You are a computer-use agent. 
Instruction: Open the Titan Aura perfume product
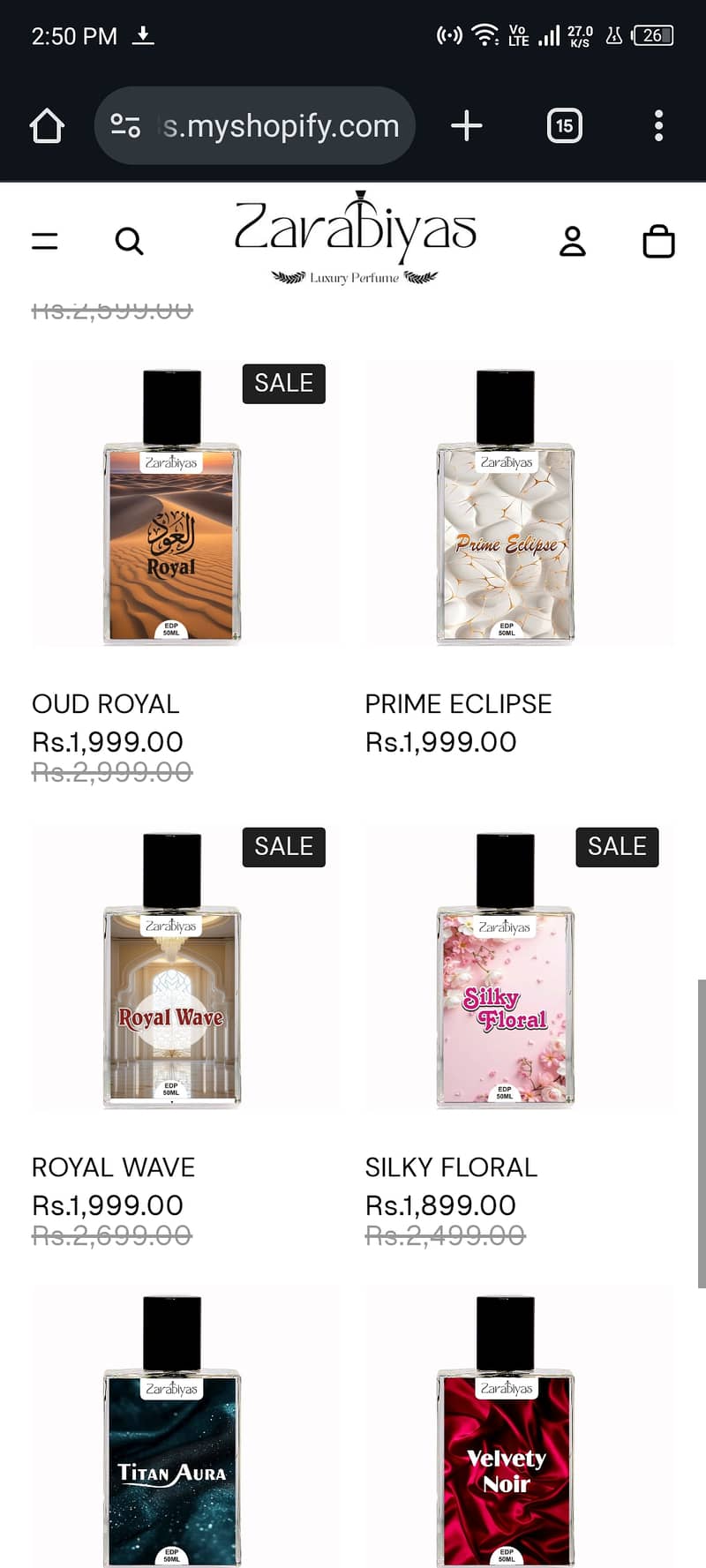tap(173, 1429)
